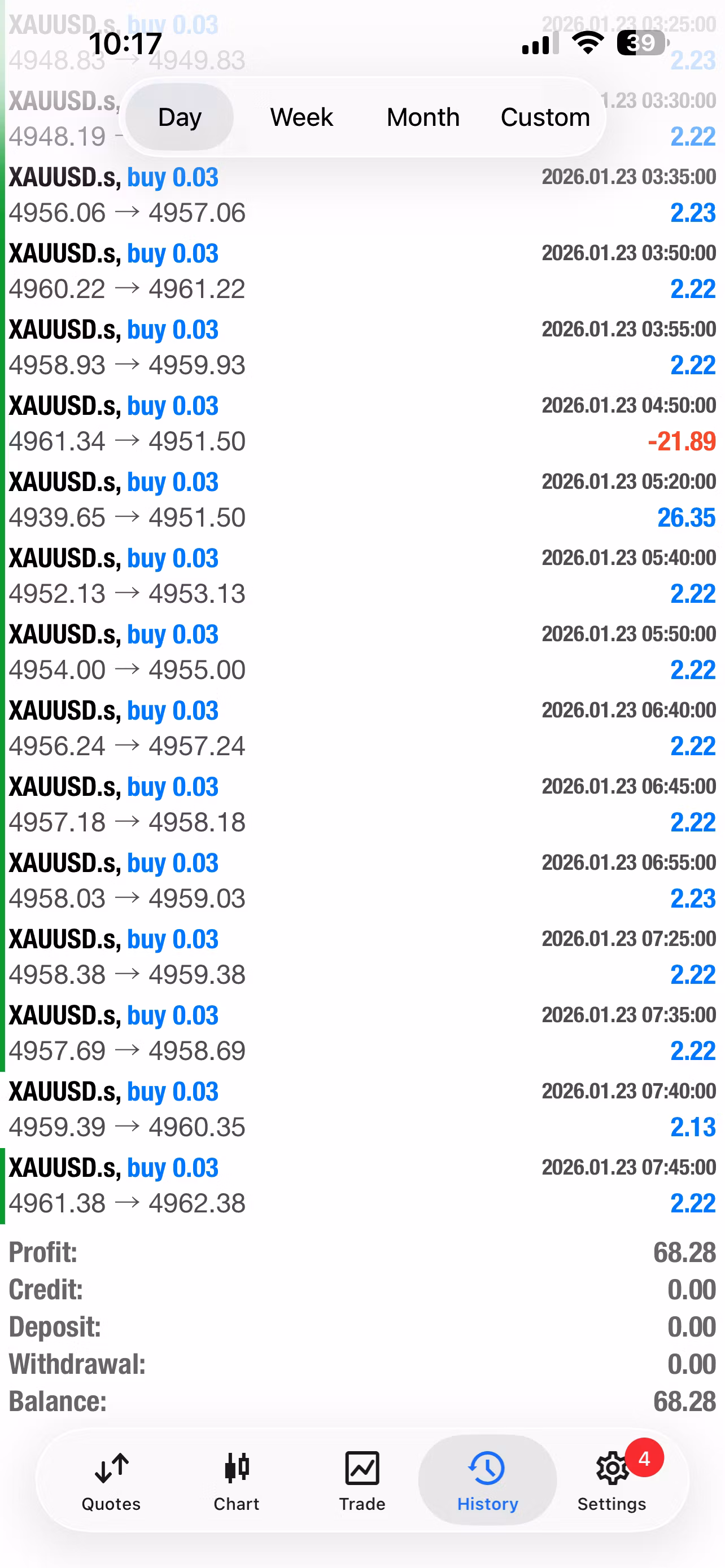Tap the Balance summary row
The width and height of the screenshot is (725, 1568).
[x=362, y=1400]
